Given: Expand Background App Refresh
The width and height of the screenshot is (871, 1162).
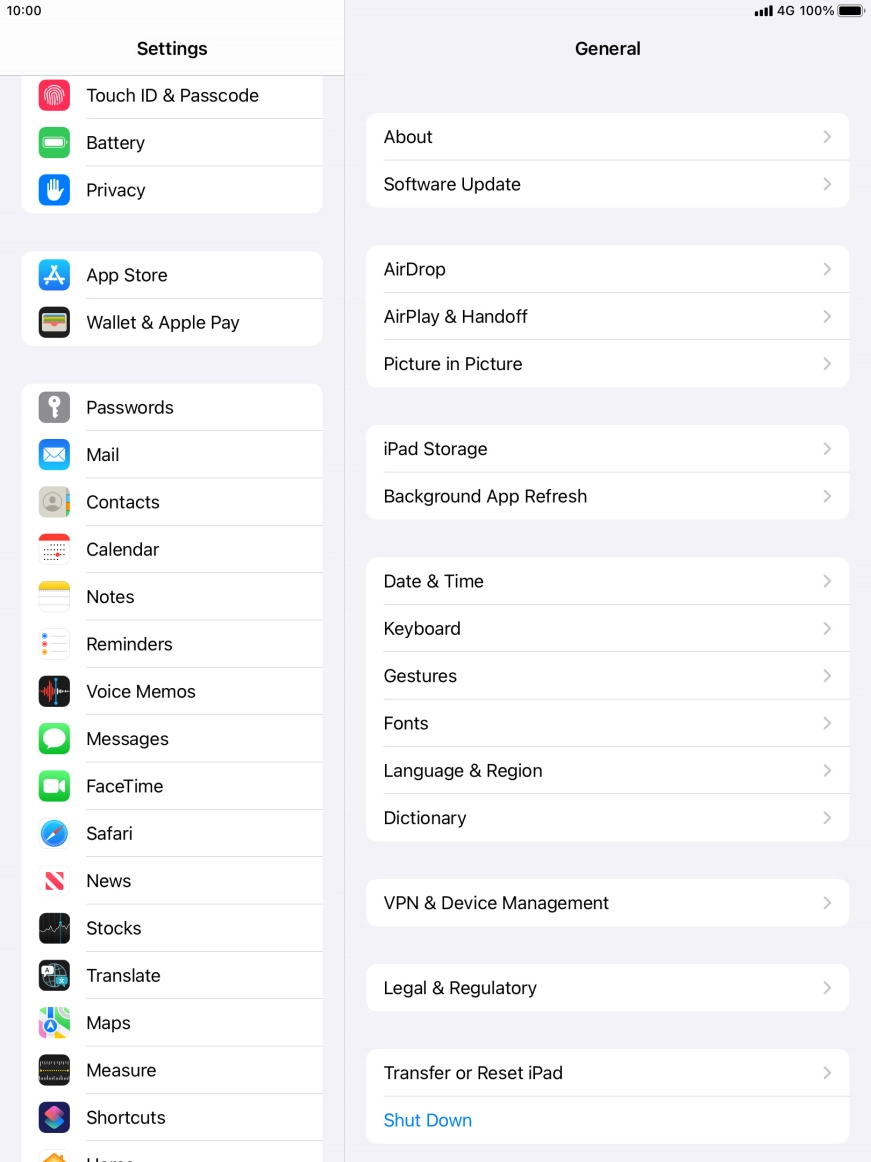Looking at the screenshot, I should (607, 496).
